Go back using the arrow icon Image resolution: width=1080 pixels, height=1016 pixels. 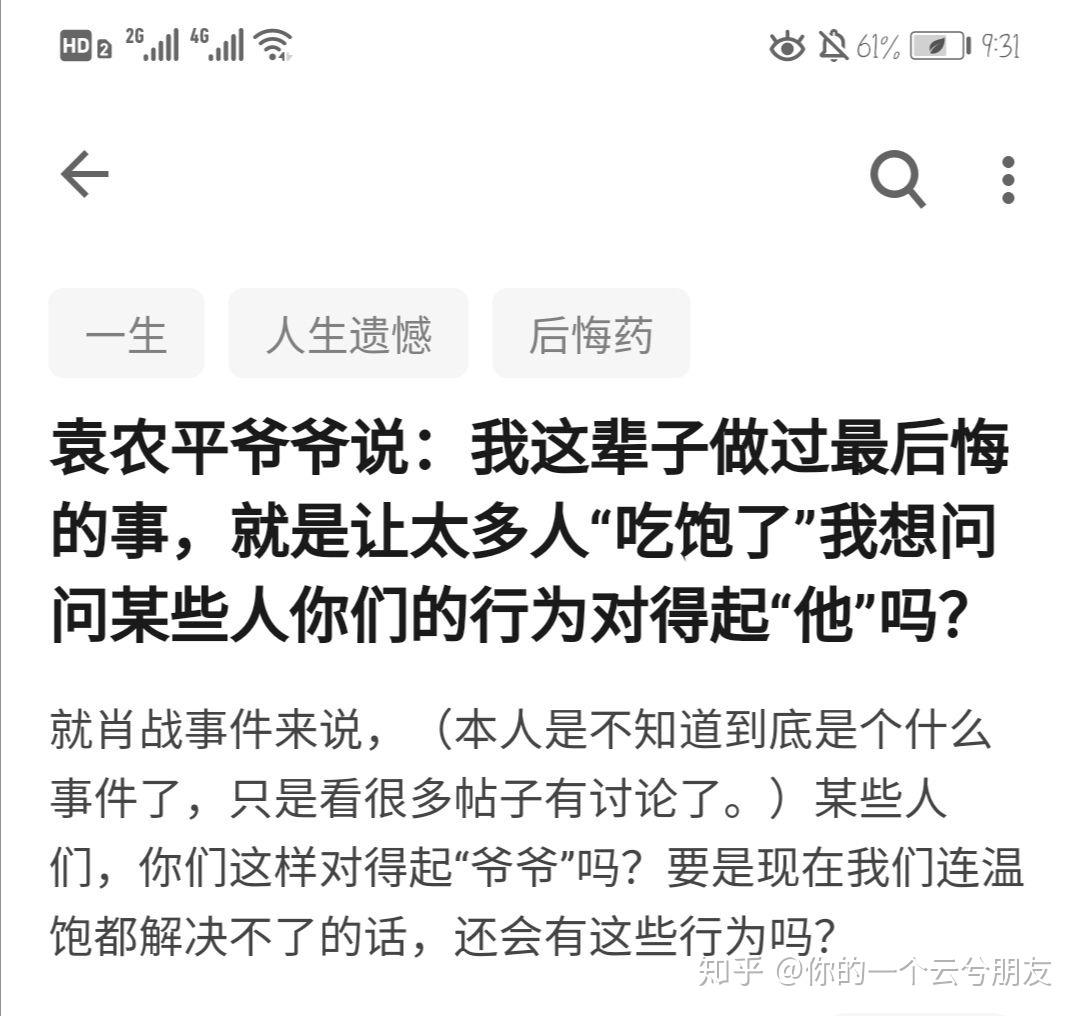click(x=84, y=176)
